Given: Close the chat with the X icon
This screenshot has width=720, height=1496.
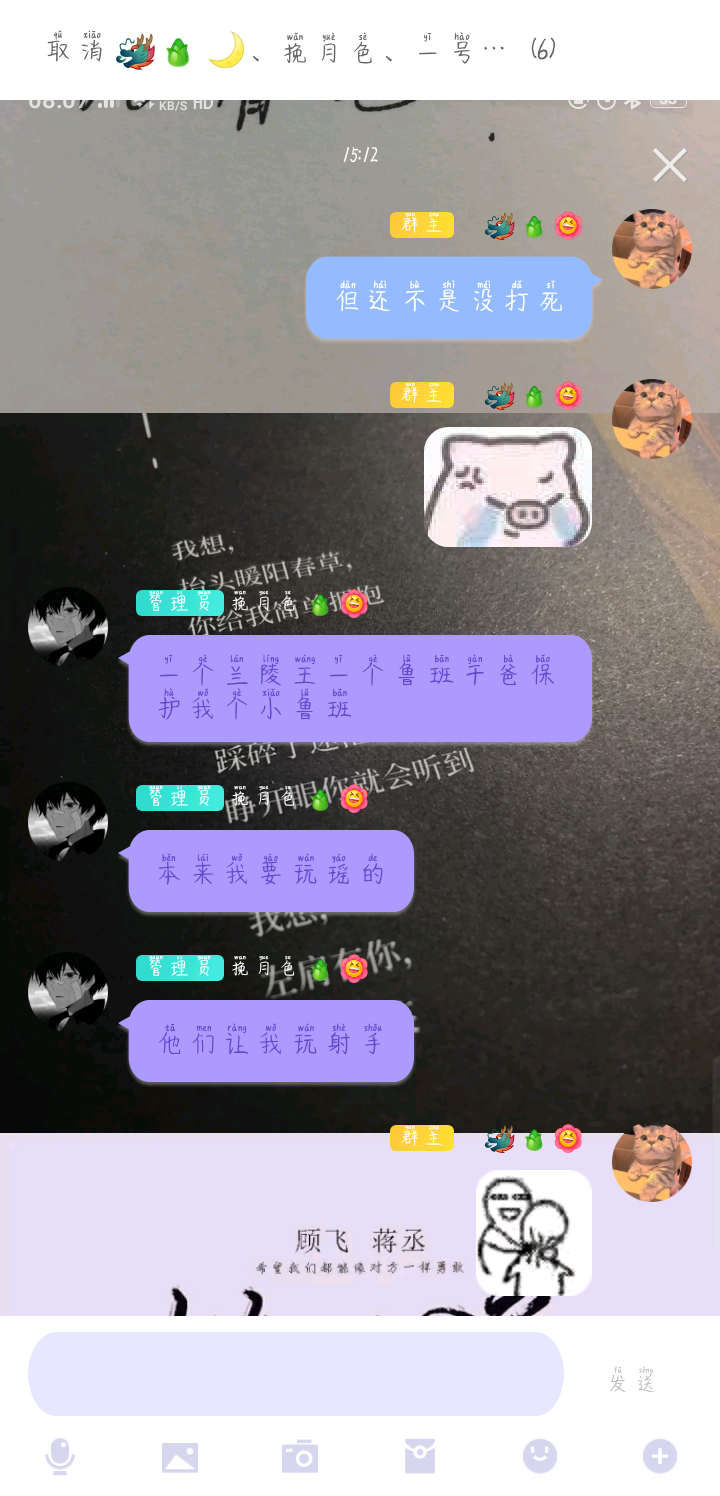Looking at the screenshot, I should (x=669, y=165).
